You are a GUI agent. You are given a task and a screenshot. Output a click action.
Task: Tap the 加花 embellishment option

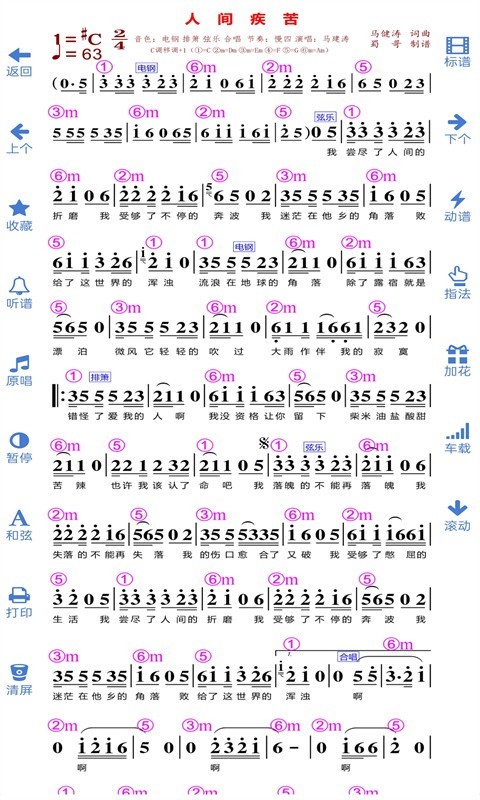click(x=458, y=361)
